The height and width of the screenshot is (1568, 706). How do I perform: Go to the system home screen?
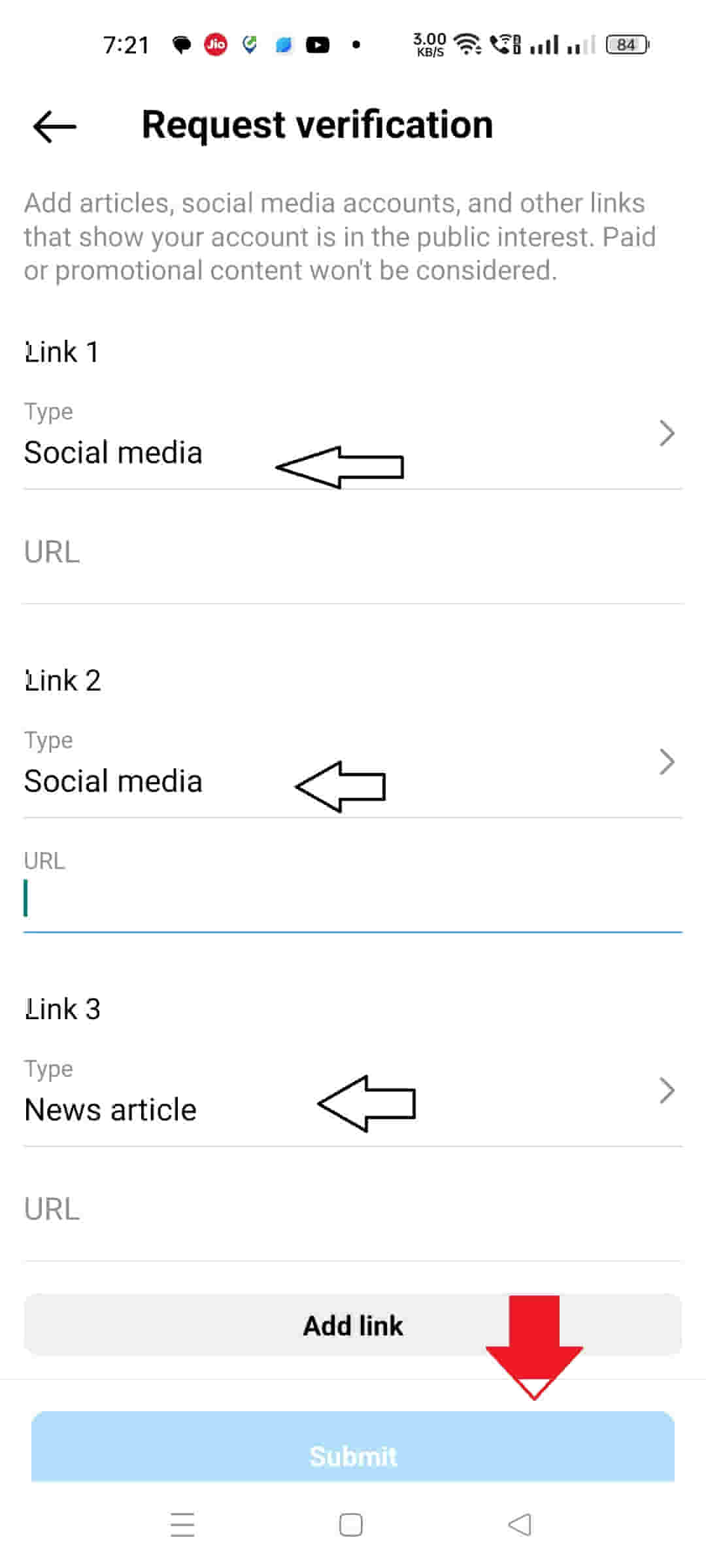tap(351, 1526)
